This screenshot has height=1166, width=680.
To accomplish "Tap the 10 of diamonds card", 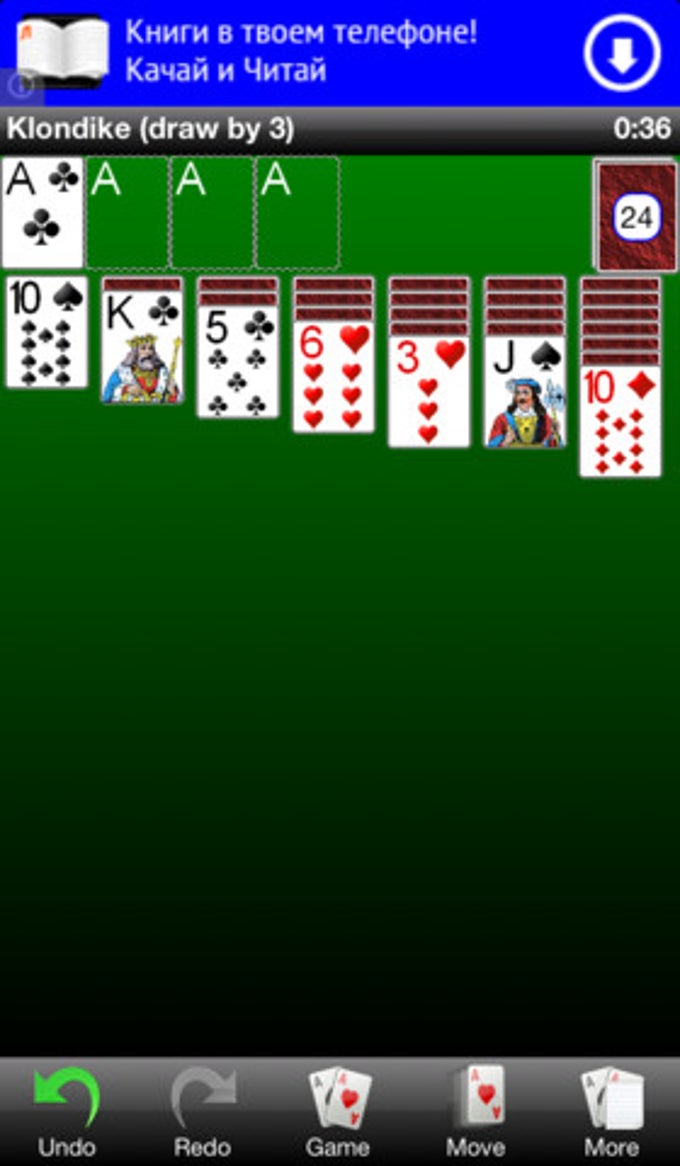I will pos(620,421).
